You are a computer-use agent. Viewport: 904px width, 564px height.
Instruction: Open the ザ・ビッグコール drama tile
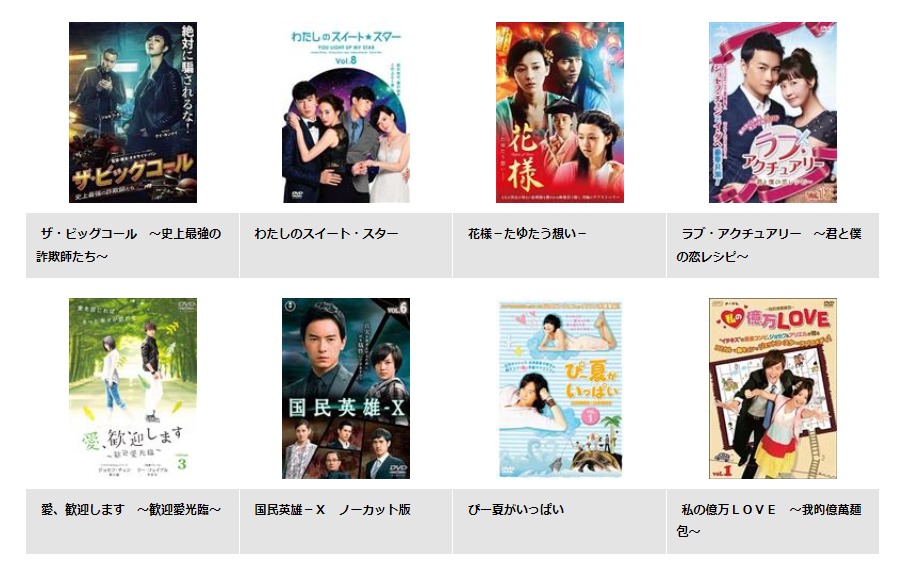132,112
